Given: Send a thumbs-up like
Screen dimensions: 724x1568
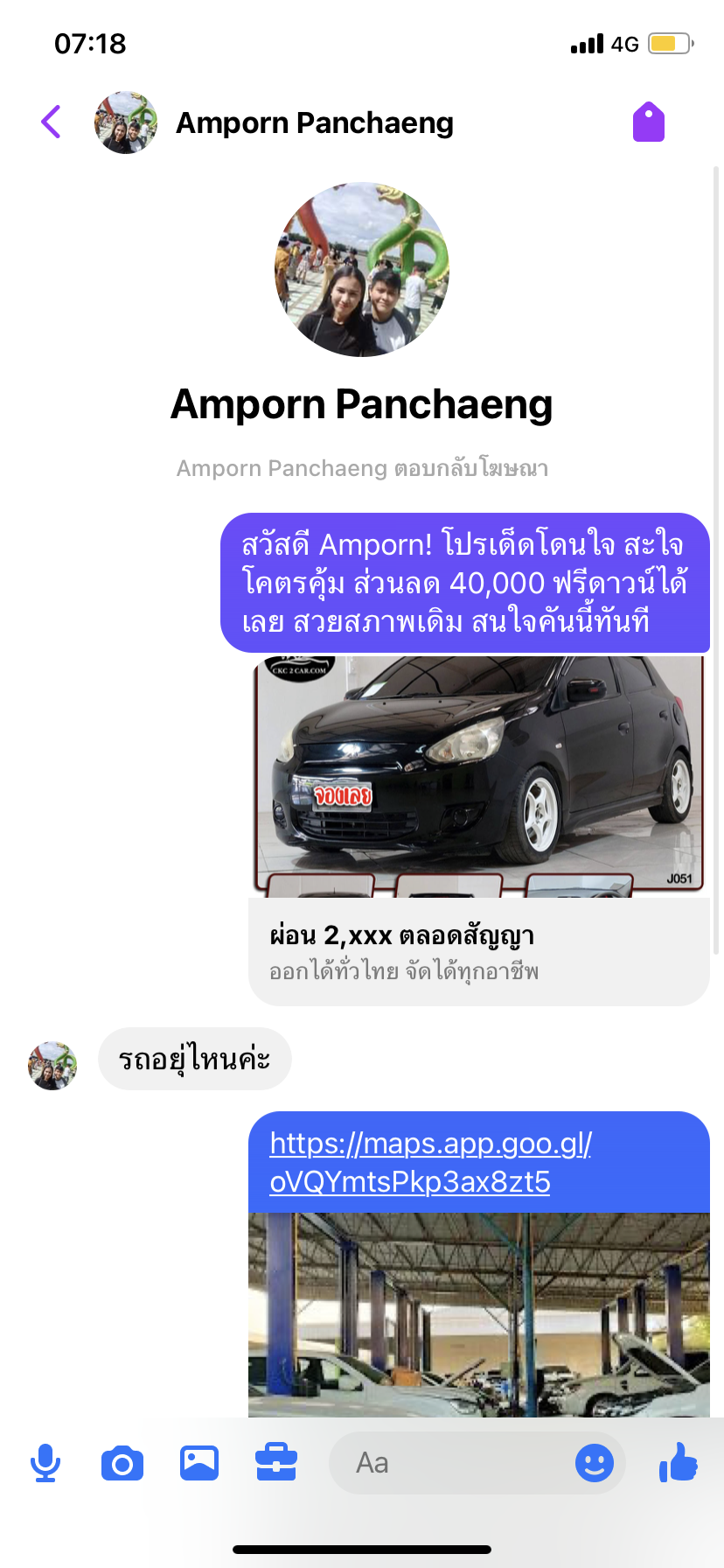Looking at the screenshot, I should click(679, 1461).
